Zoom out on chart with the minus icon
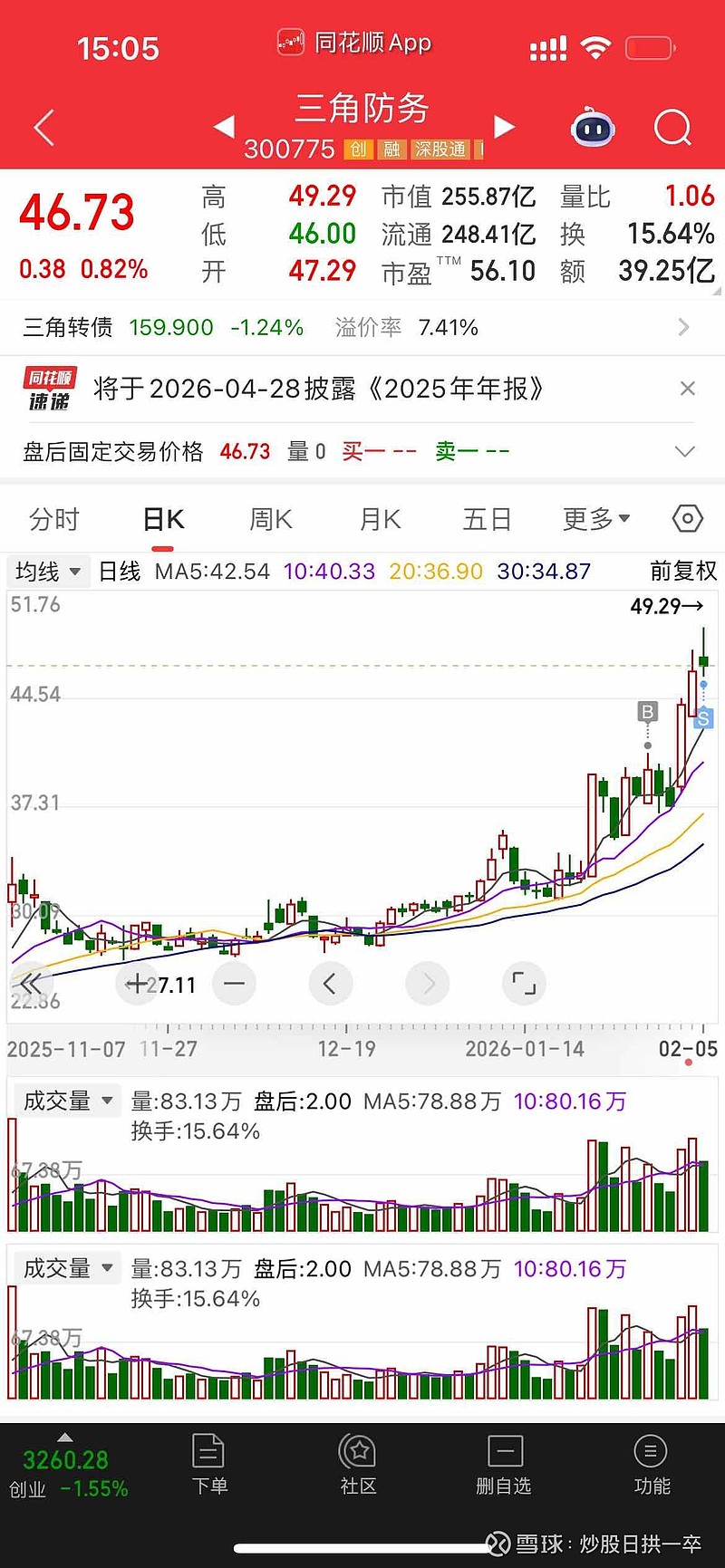This screenshot has width=725, height=1568. [234, 983]
